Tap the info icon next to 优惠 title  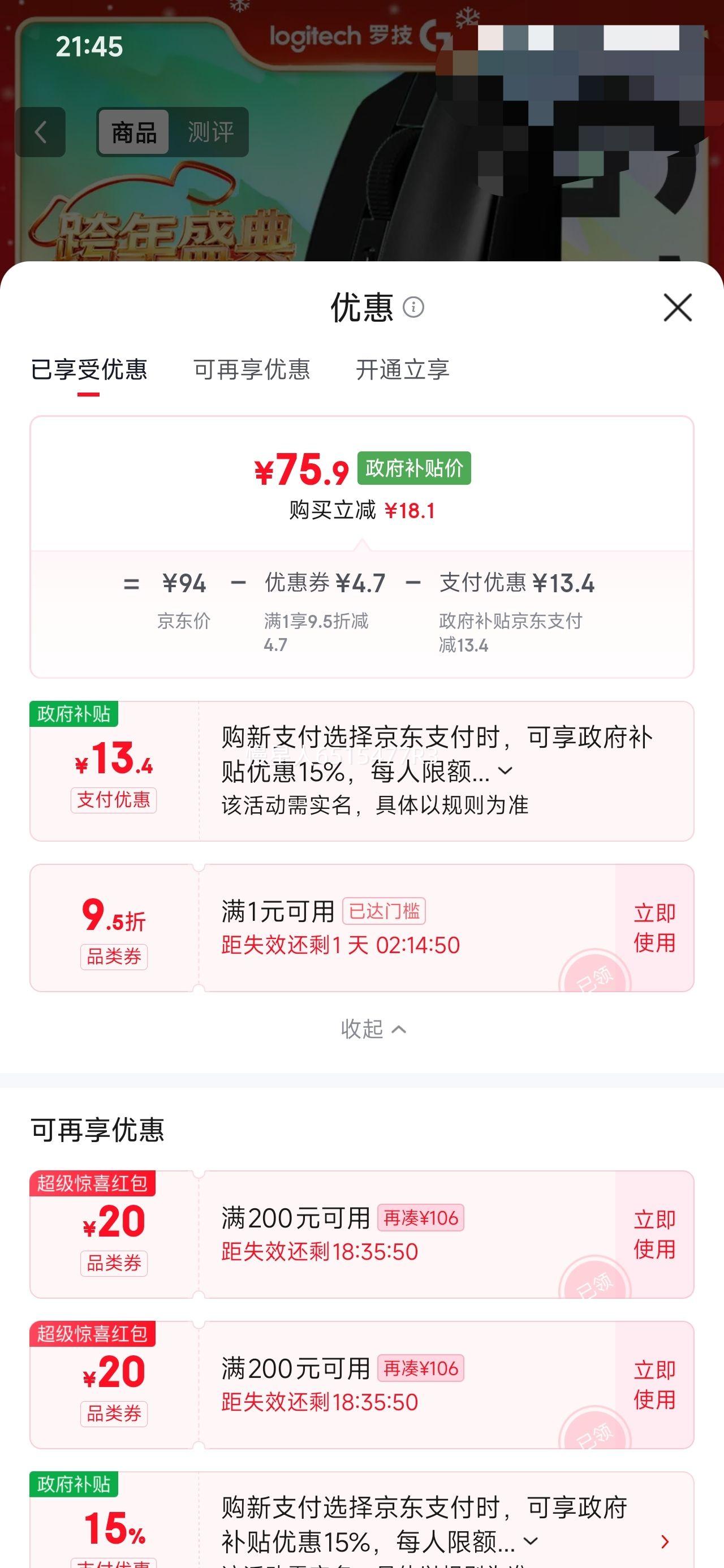coord(416,307)
